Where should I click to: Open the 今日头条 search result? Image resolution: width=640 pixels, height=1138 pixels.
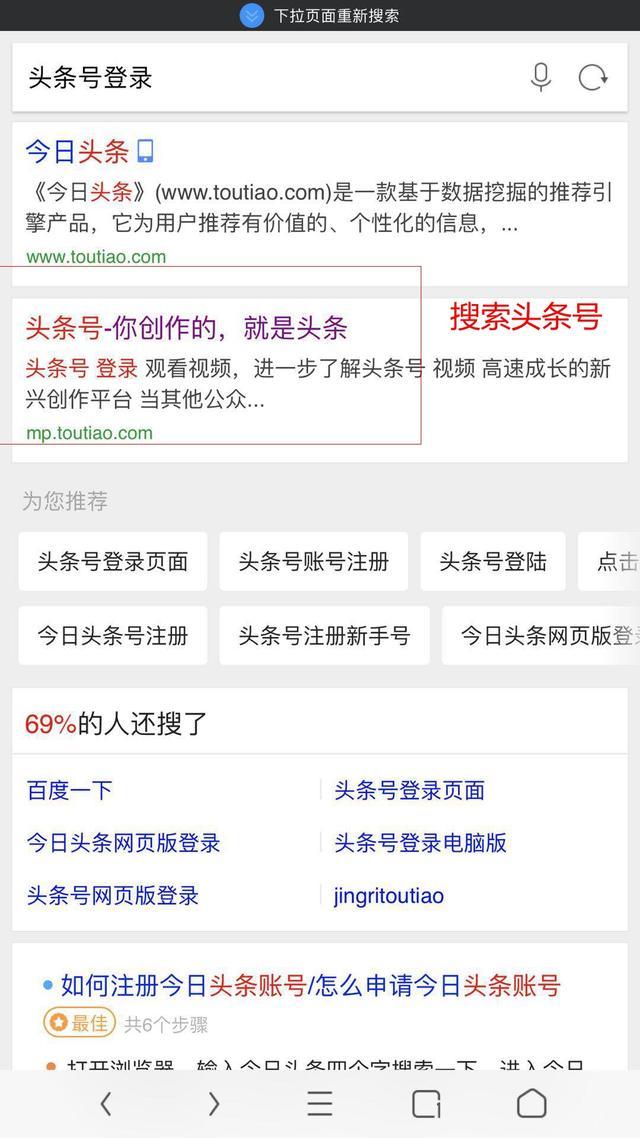point(78,152)
